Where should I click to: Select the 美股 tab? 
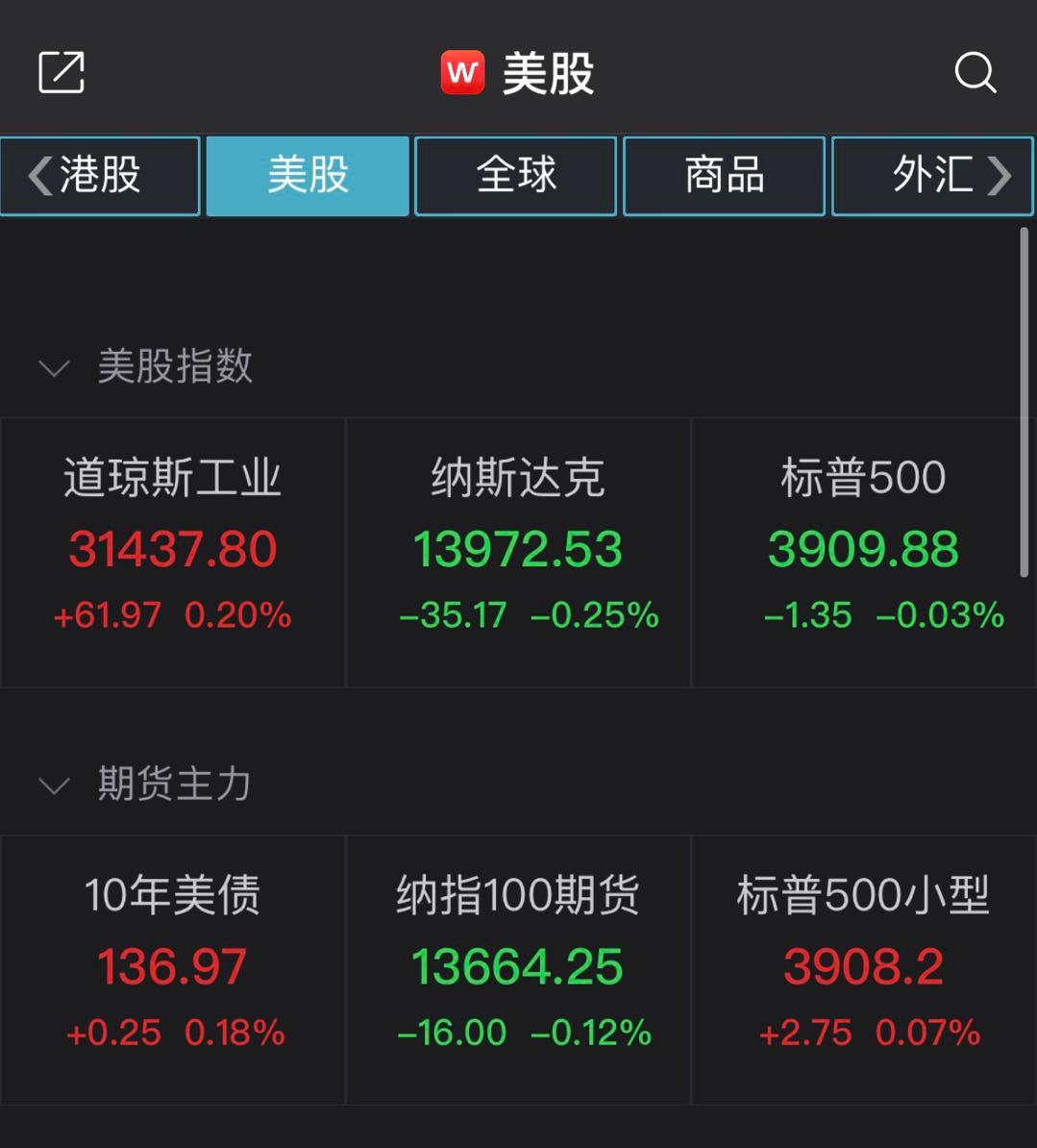click(308, 175)
